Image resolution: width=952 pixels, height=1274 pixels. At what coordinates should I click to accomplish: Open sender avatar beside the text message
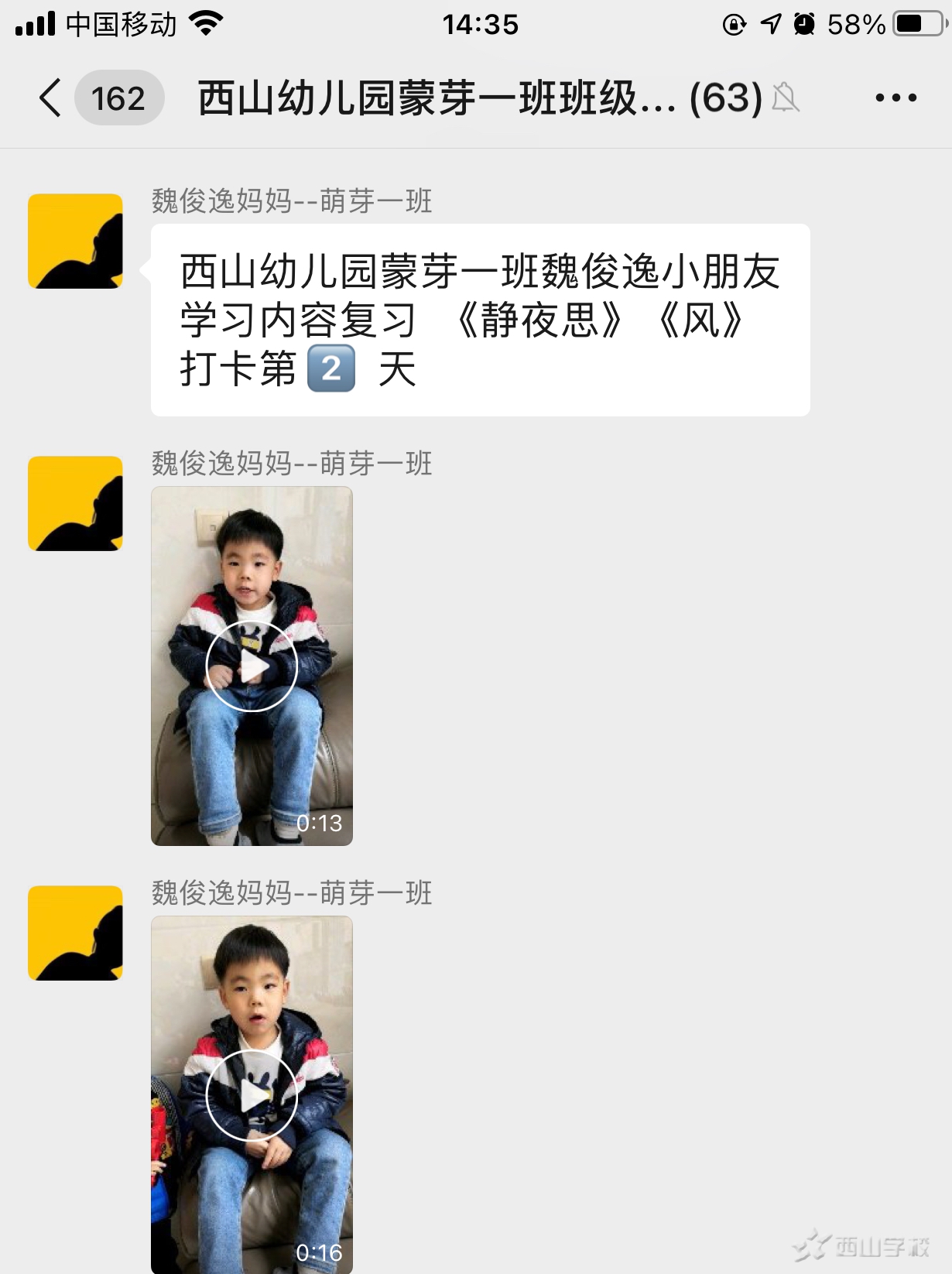(x=75, y=241)
